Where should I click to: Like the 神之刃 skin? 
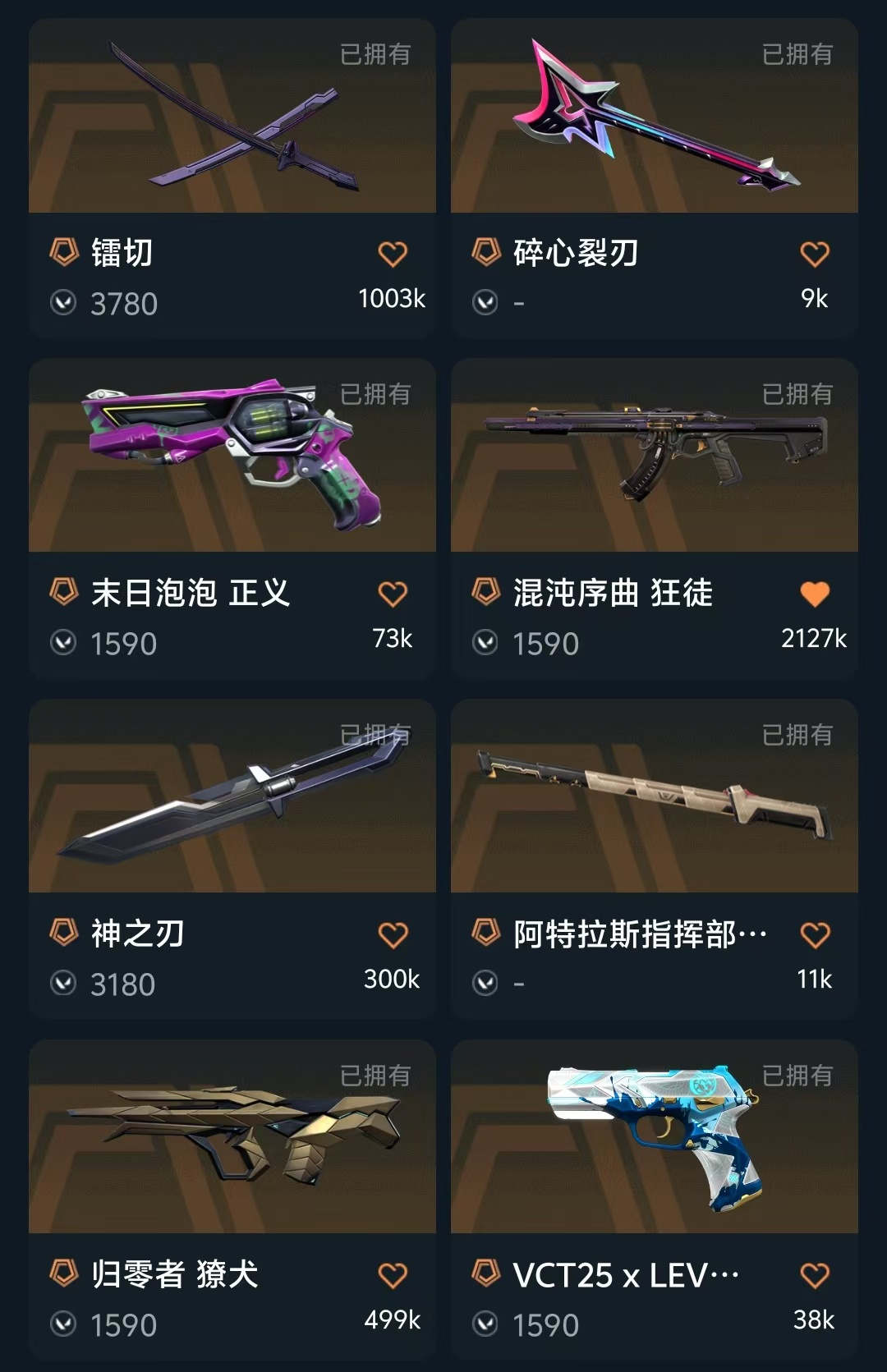tap(393, 934)
